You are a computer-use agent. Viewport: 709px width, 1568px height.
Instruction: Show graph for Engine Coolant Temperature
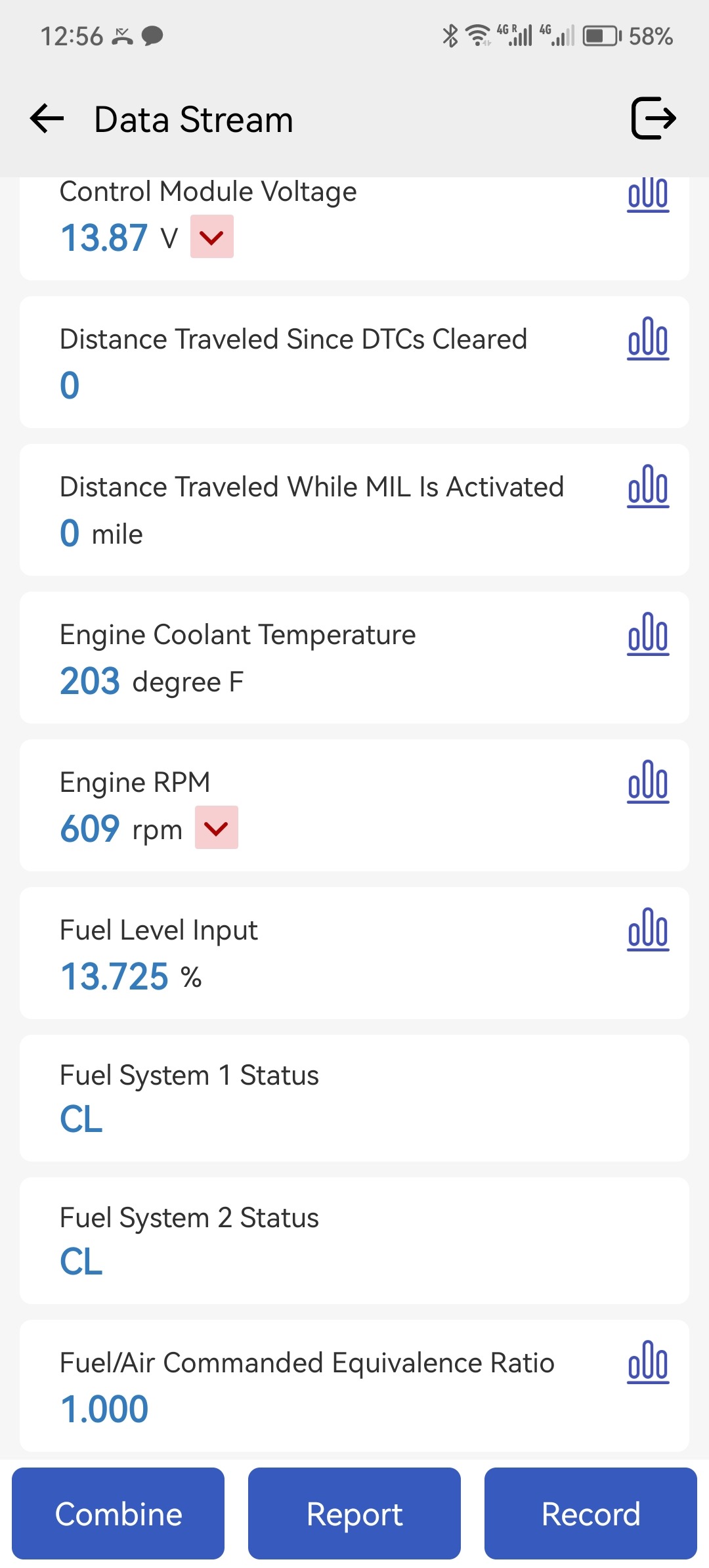648,634
